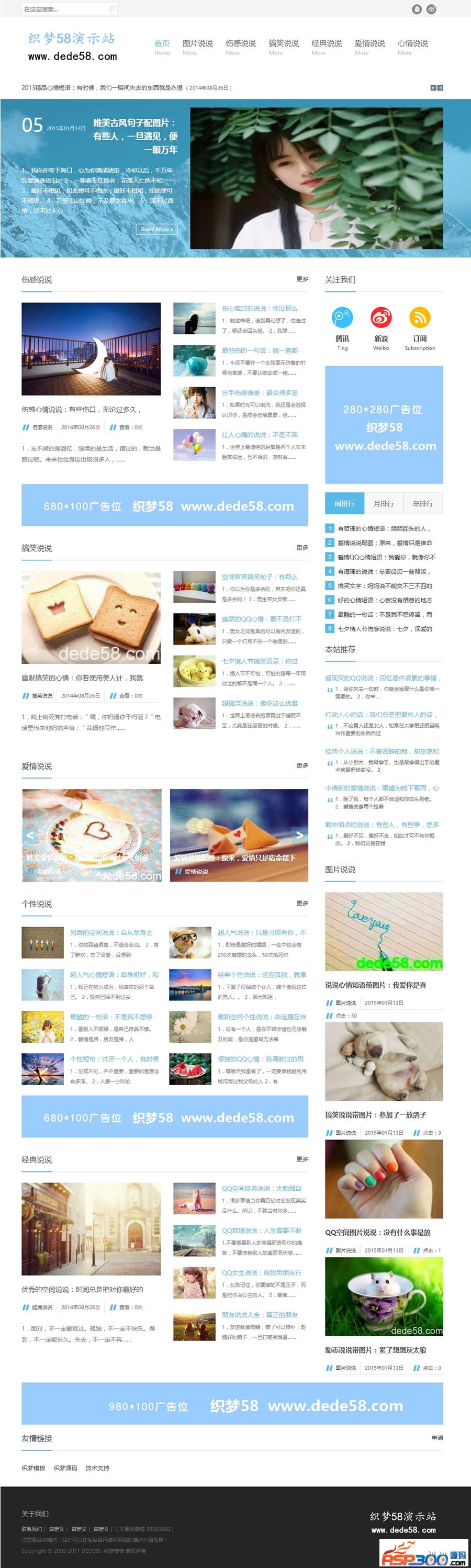This screenshot has height=1568, width=471.
Task: Show next news ticker item
Action: point(440,88)
